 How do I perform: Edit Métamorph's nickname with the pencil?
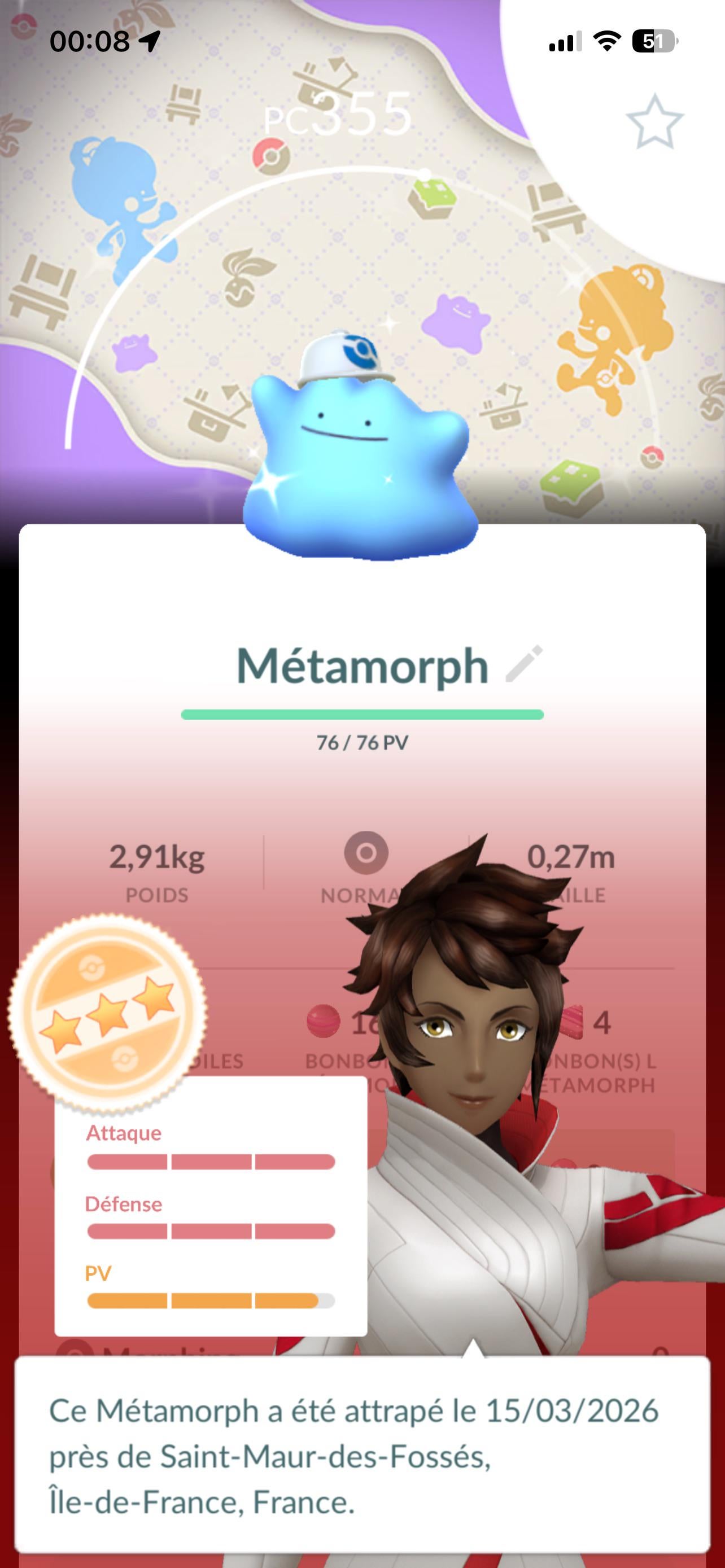click(524, 664)
